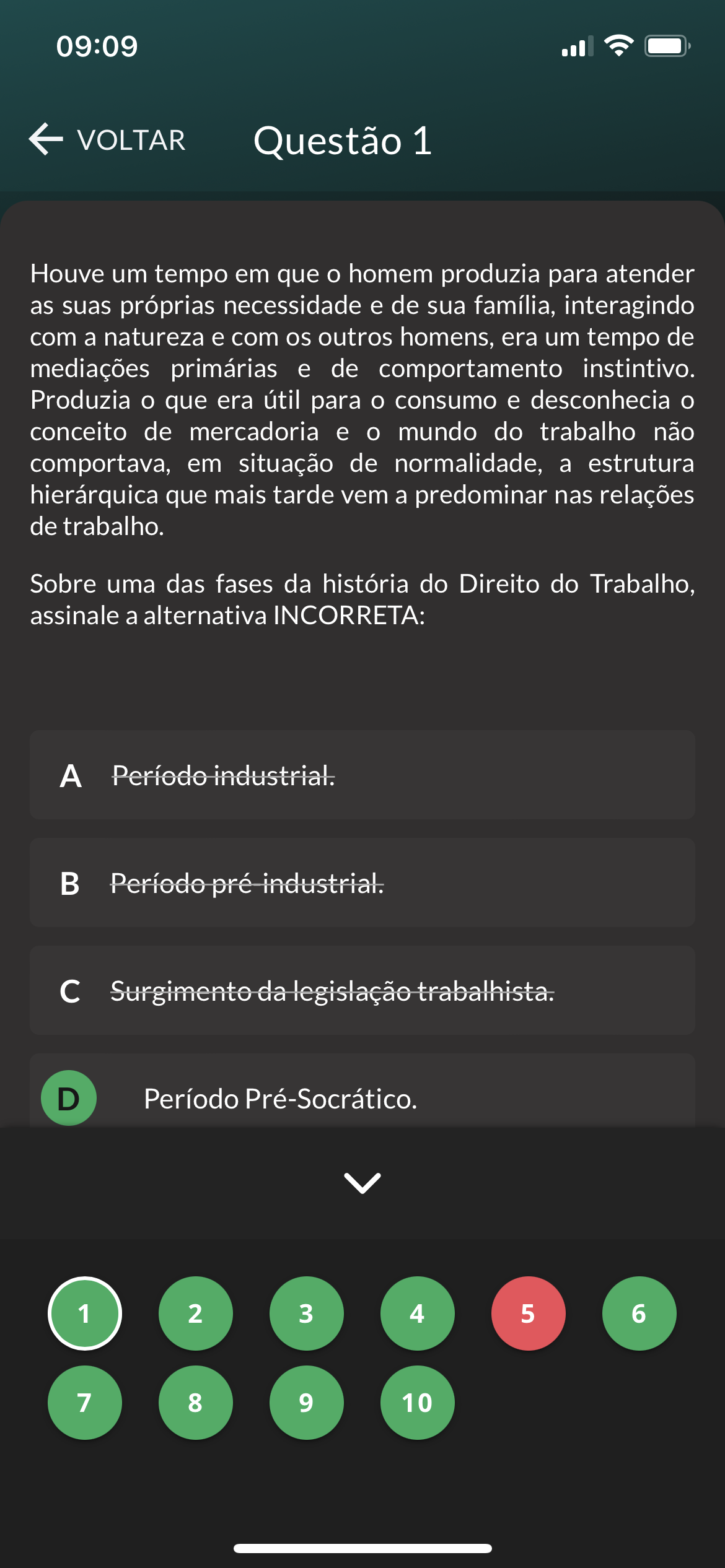
Task: Open question 10
Action: coord(417,1402)
